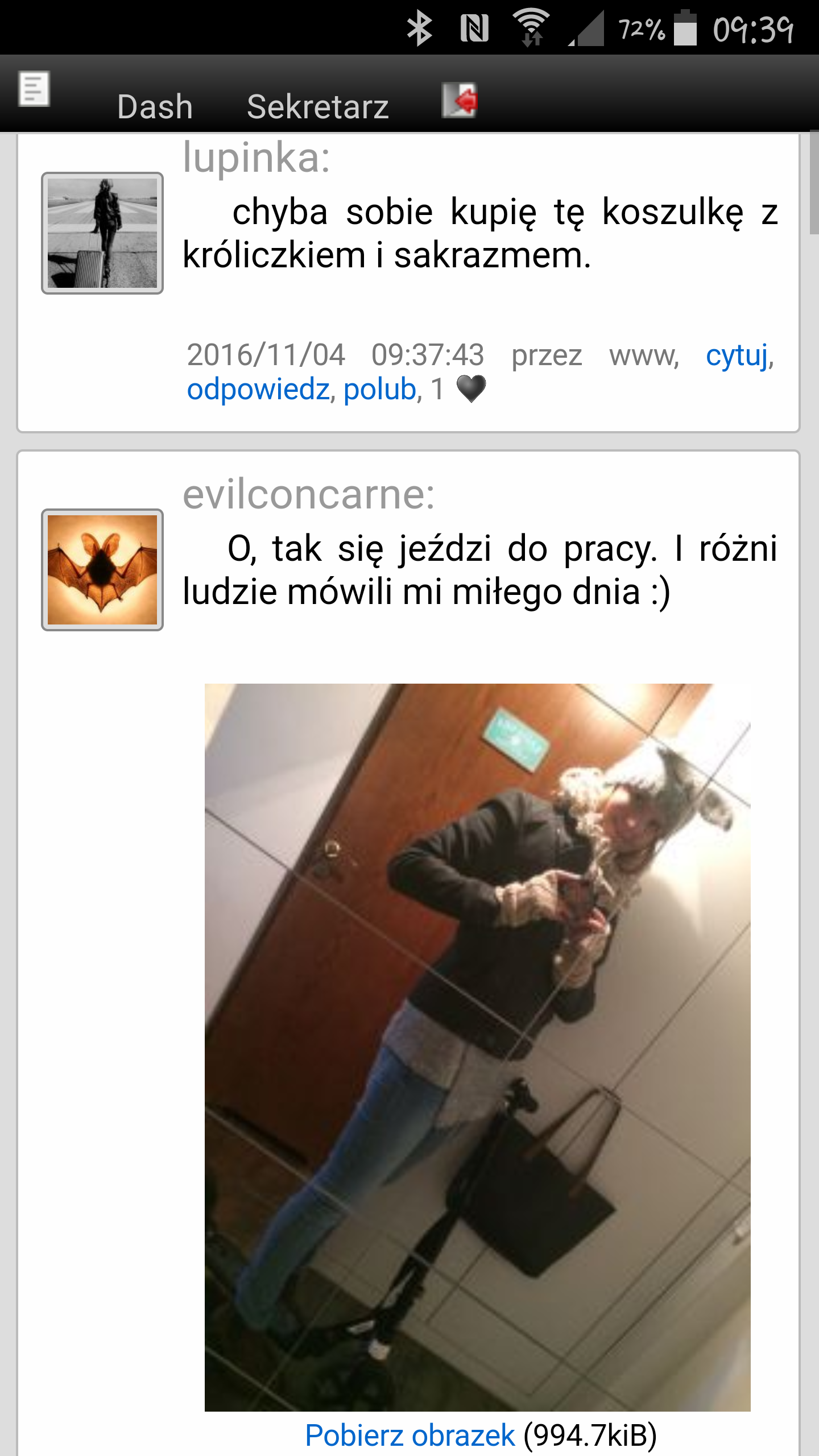Screen dimensions: 819x1456
Task: Tap the Pobierz obrazek download link
Action: point(409,1436)
